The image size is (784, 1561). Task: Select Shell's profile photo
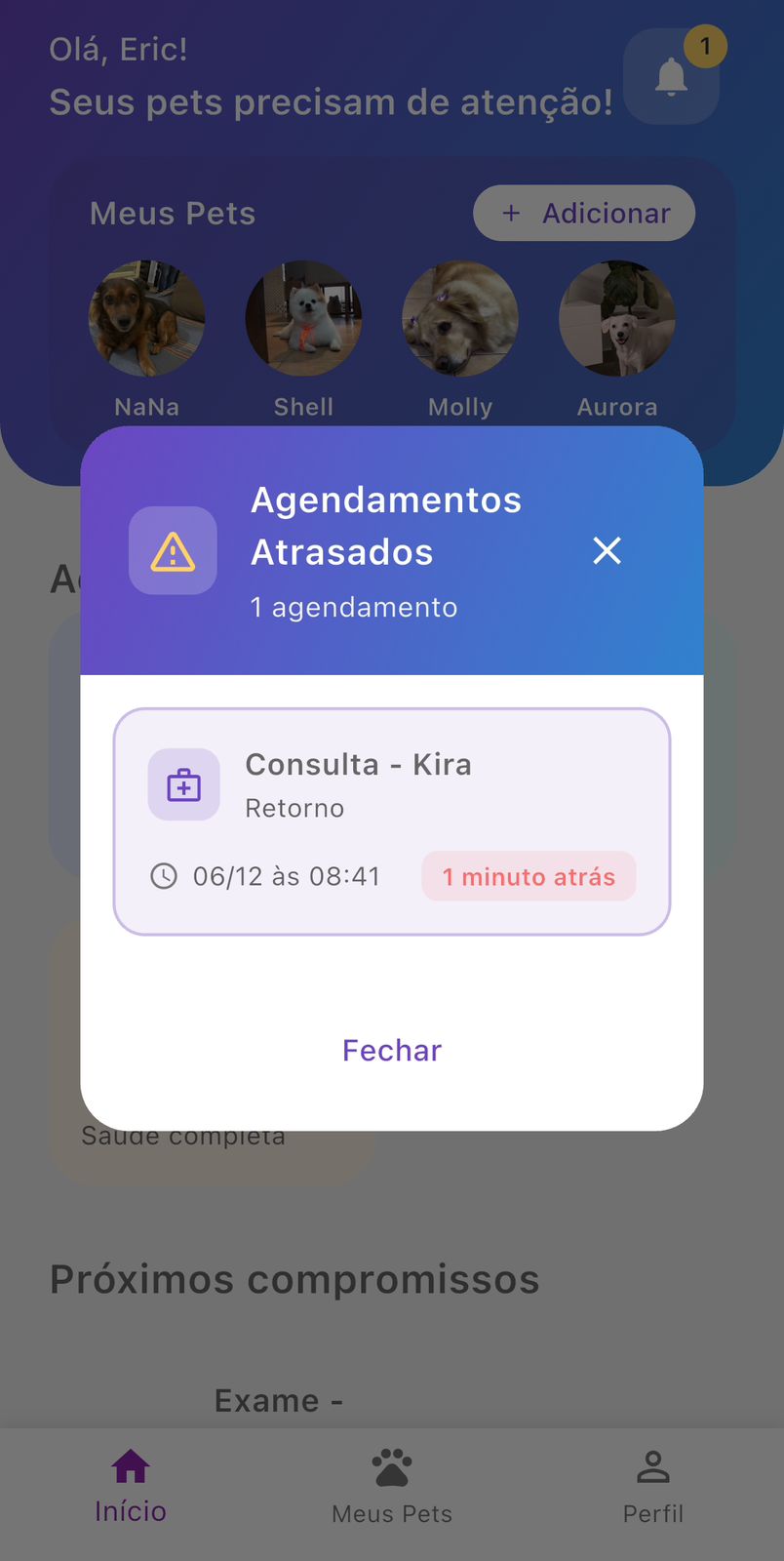pos(303,319)
